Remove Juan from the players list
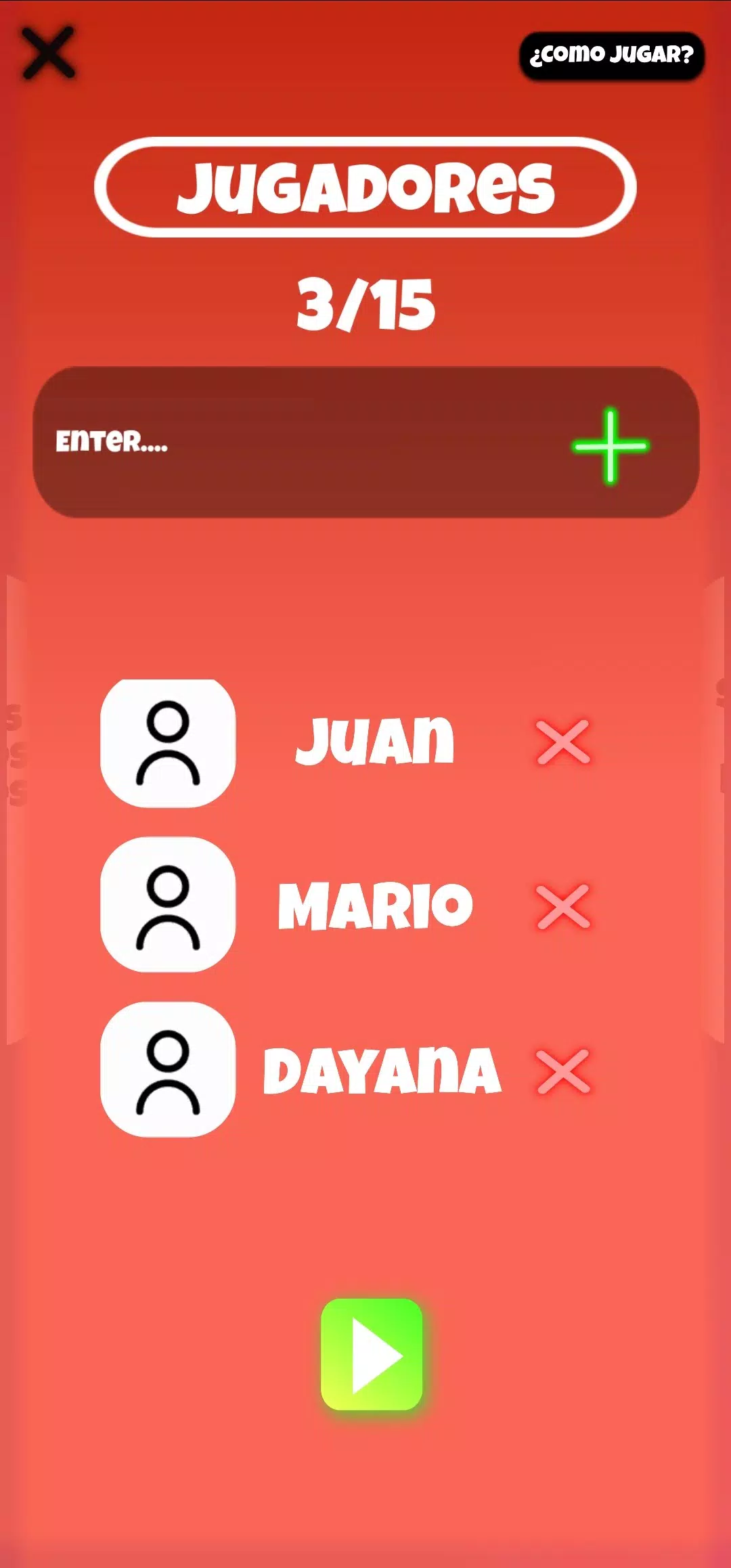This screenshot has width=731, height=1568. (562, 742)
